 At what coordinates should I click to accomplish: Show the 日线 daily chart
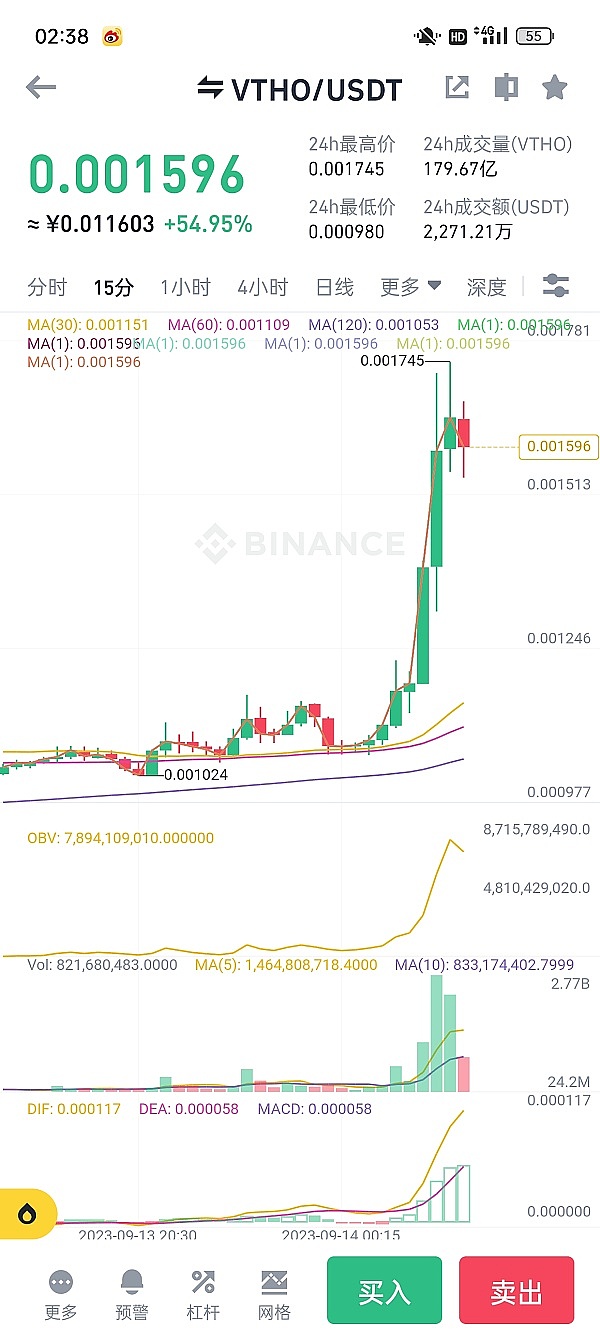pos(335,288)
